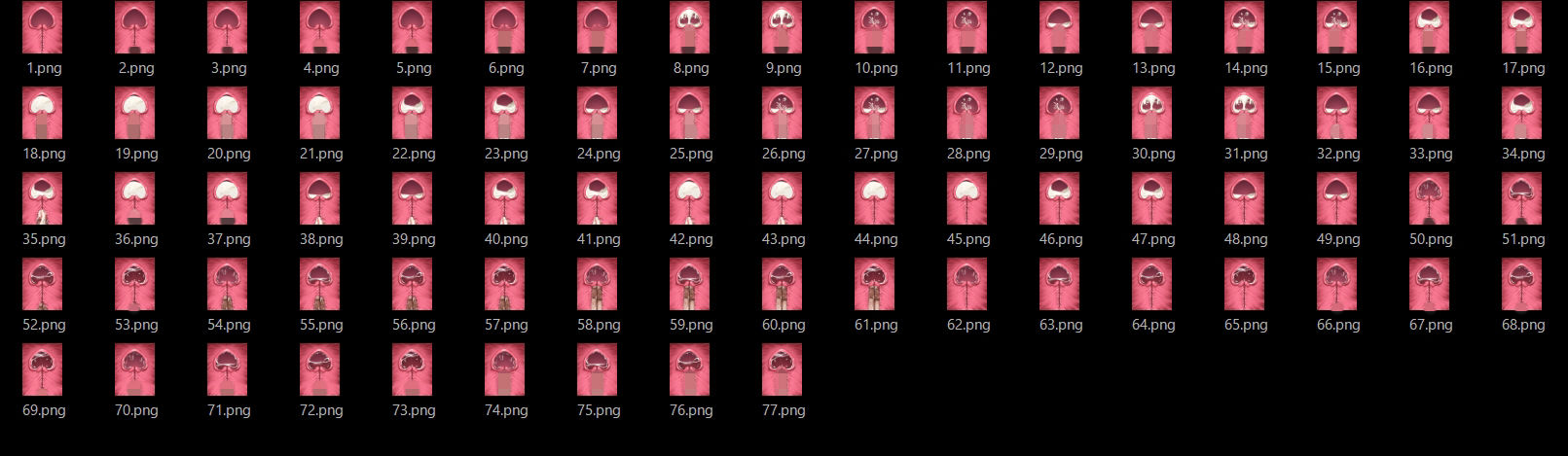Open image 12.png
The image size is (1568, 456).
(x=1059, y=28)
